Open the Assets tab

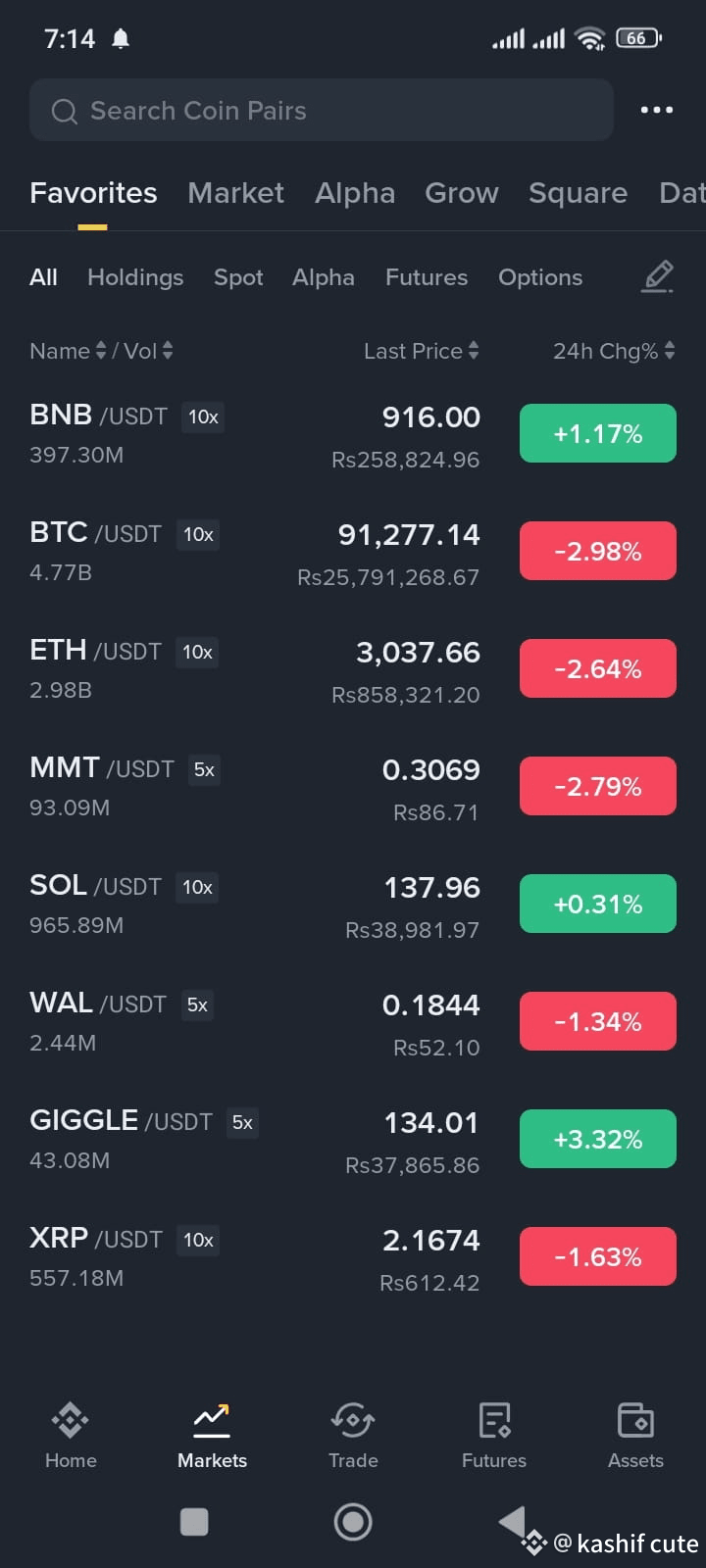click(x=635, y=1435)
